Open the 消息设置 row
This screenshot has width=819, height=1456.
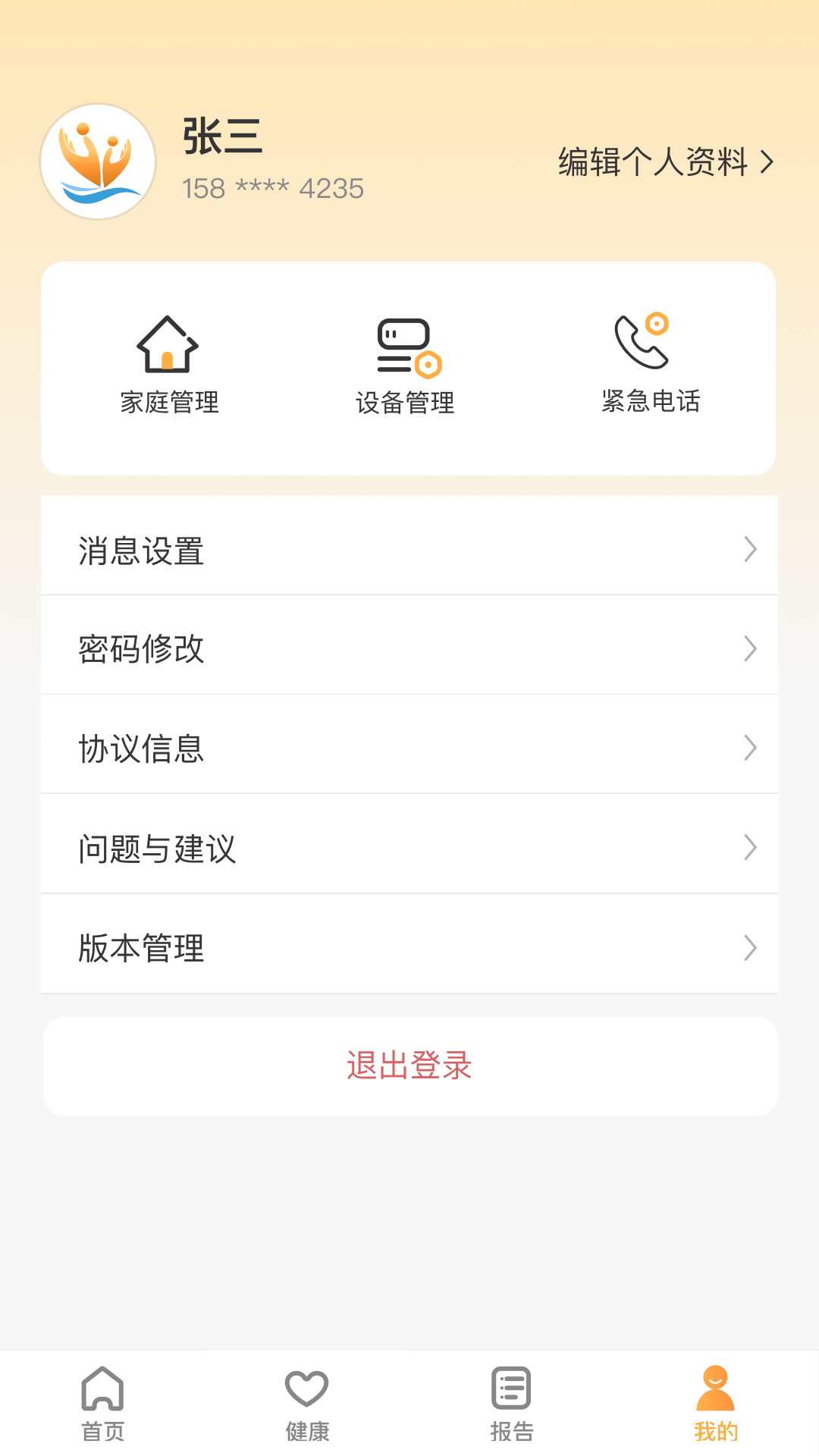(x=409, y=550)
